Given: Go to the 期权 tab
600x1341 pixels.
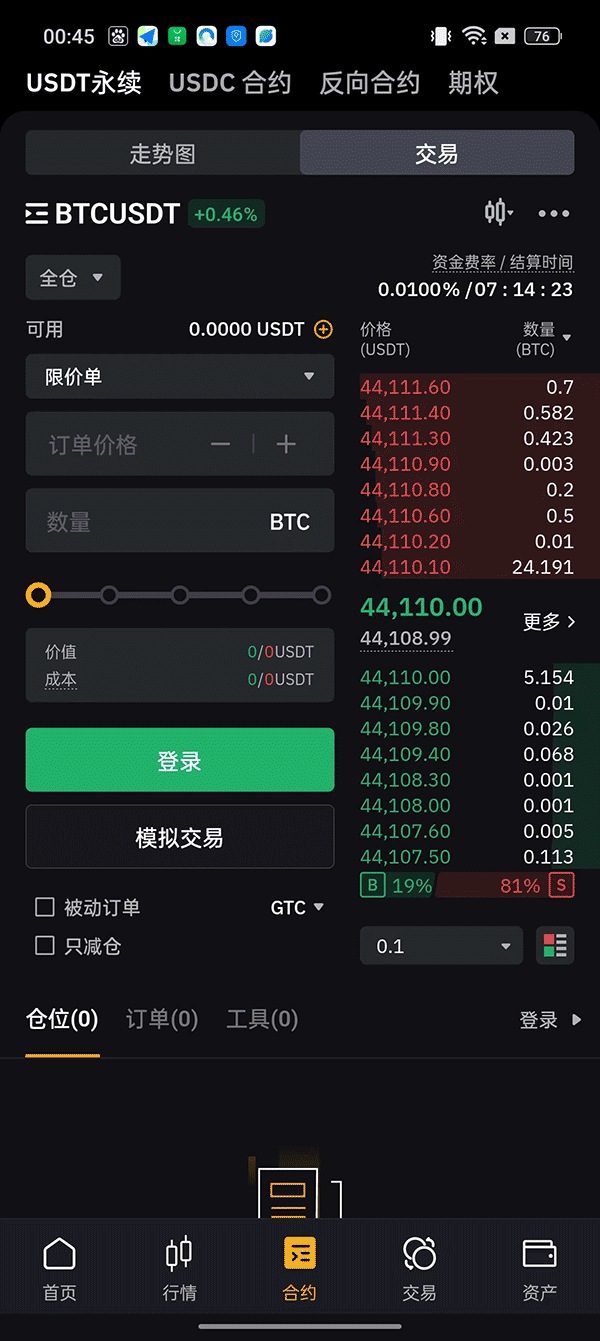Looking at the screenshot, I should [473, 82].
